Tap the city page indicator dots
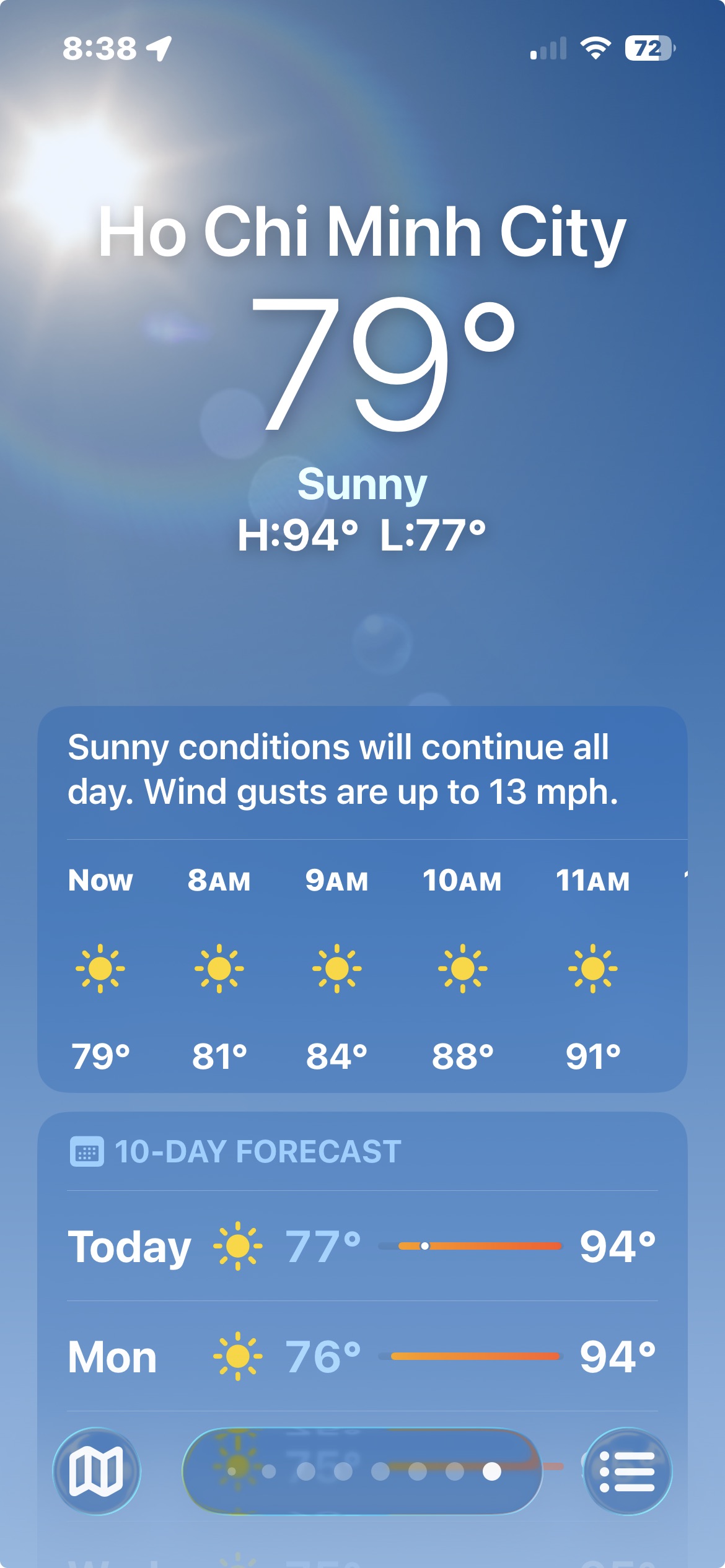The height and width of the screenshot is (1568, 725). (362, 1471)
